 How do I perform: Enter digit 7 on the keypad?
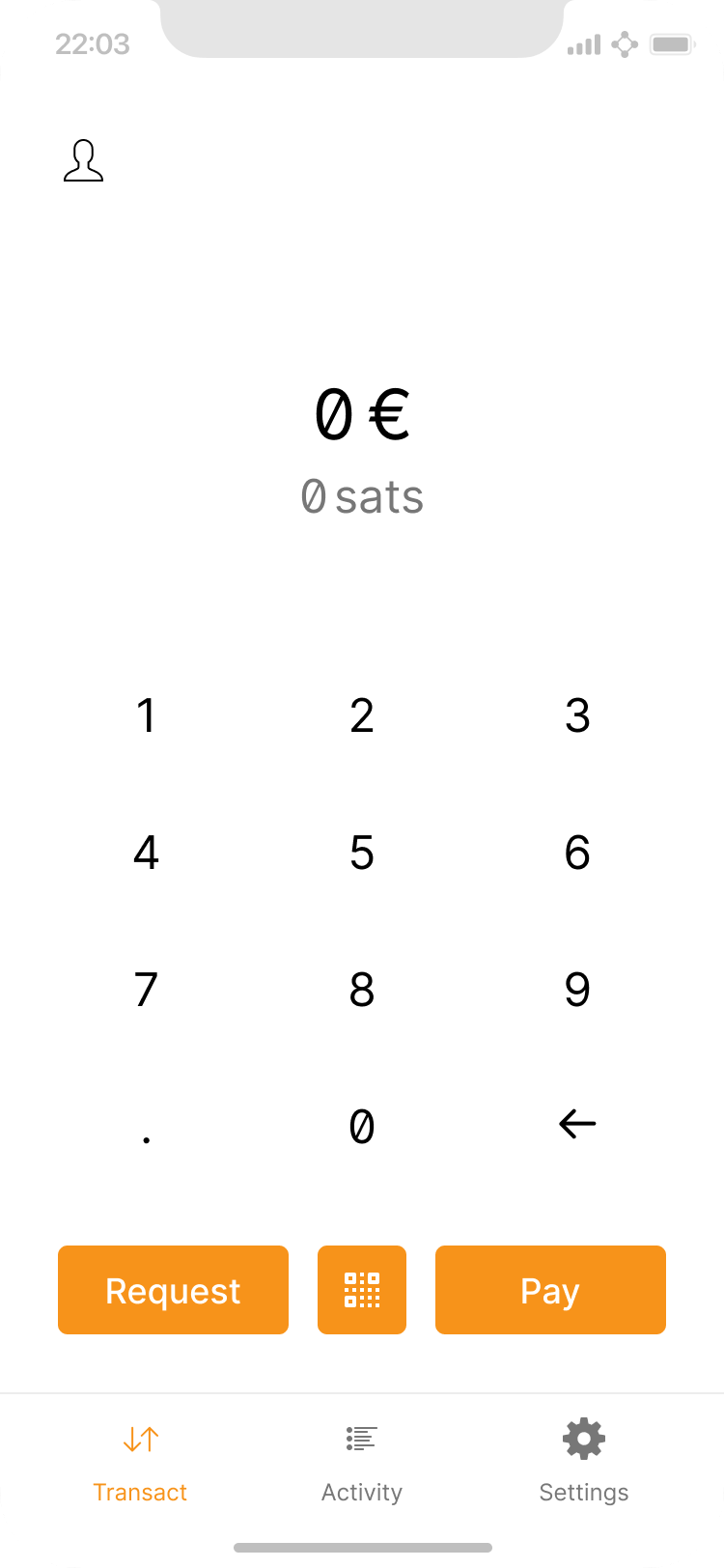[146, 990]
